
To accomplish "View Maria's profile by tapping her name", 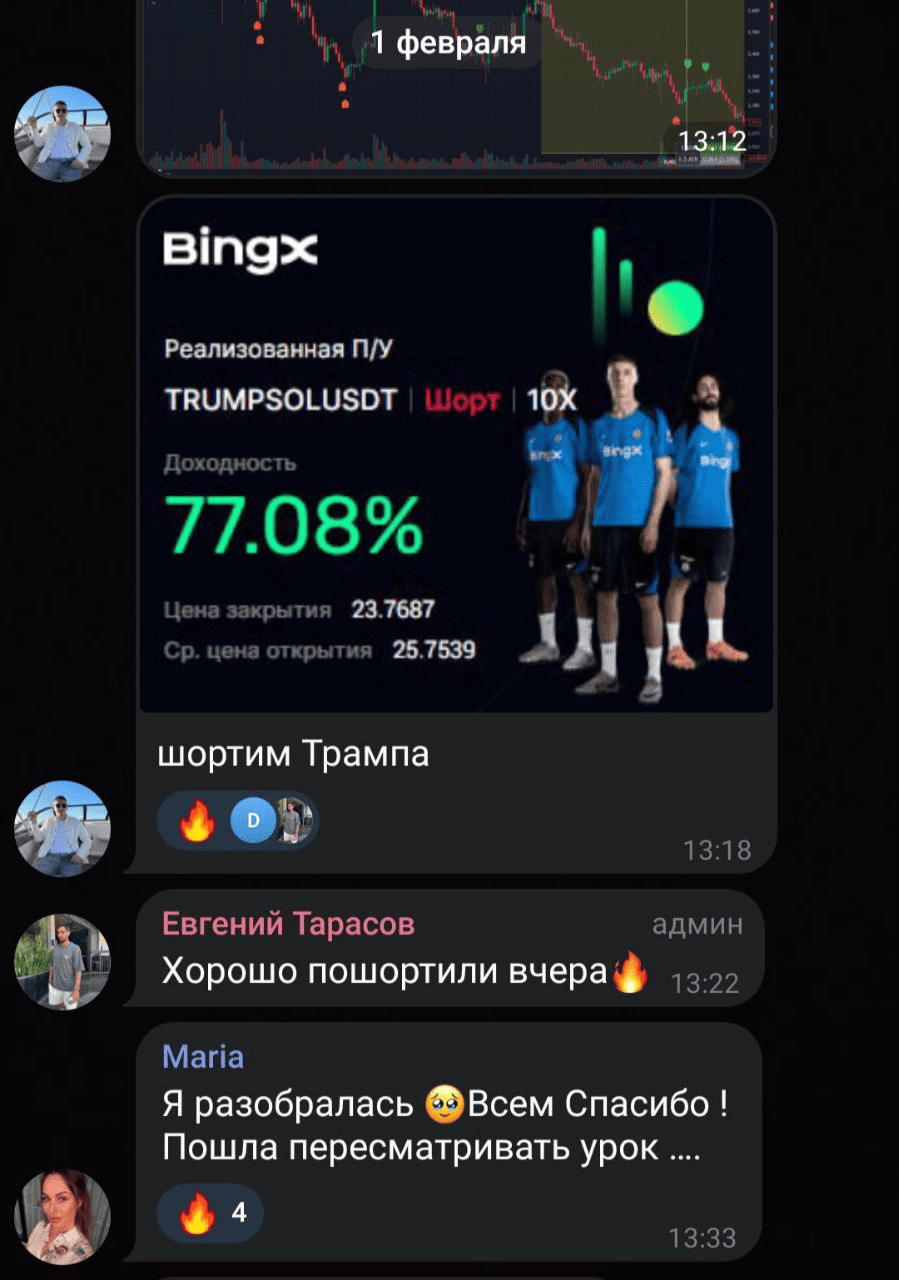I will [203, 1056].
